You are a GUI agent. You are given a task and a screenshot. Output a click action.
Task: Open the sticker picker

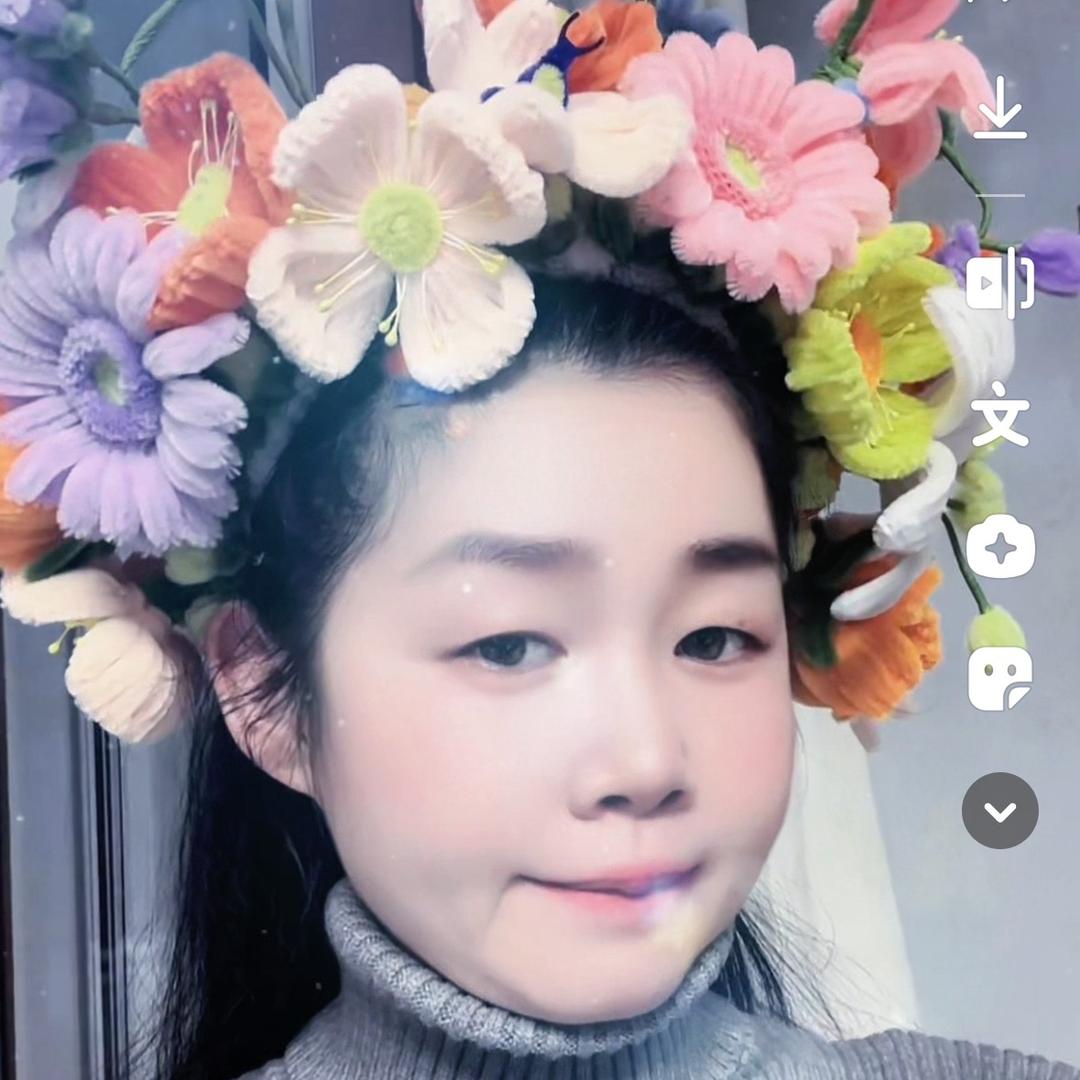[x=1000, y=678]
